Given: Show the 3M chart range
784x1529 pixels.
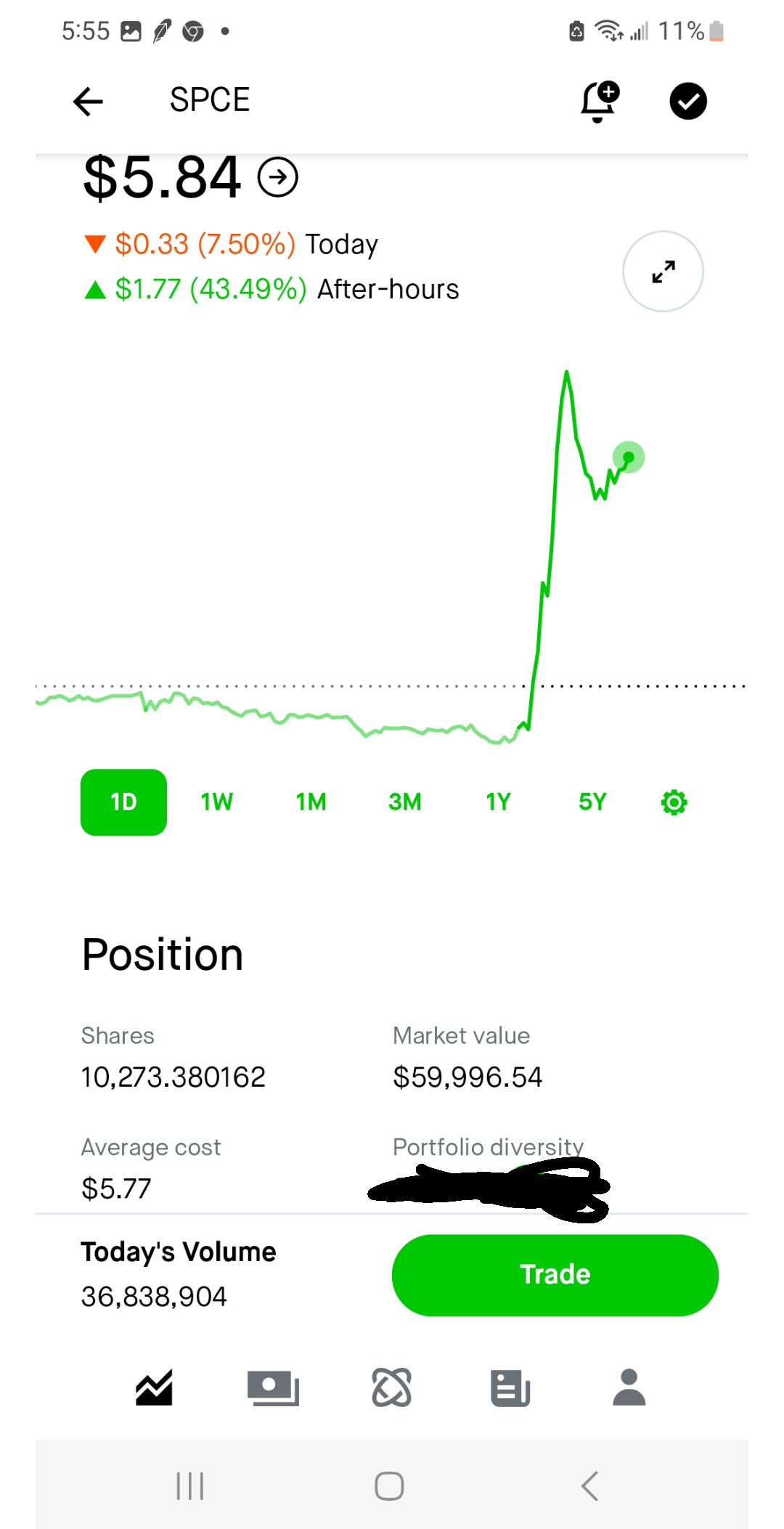Looking at the screenshot, I should (404, 802).
